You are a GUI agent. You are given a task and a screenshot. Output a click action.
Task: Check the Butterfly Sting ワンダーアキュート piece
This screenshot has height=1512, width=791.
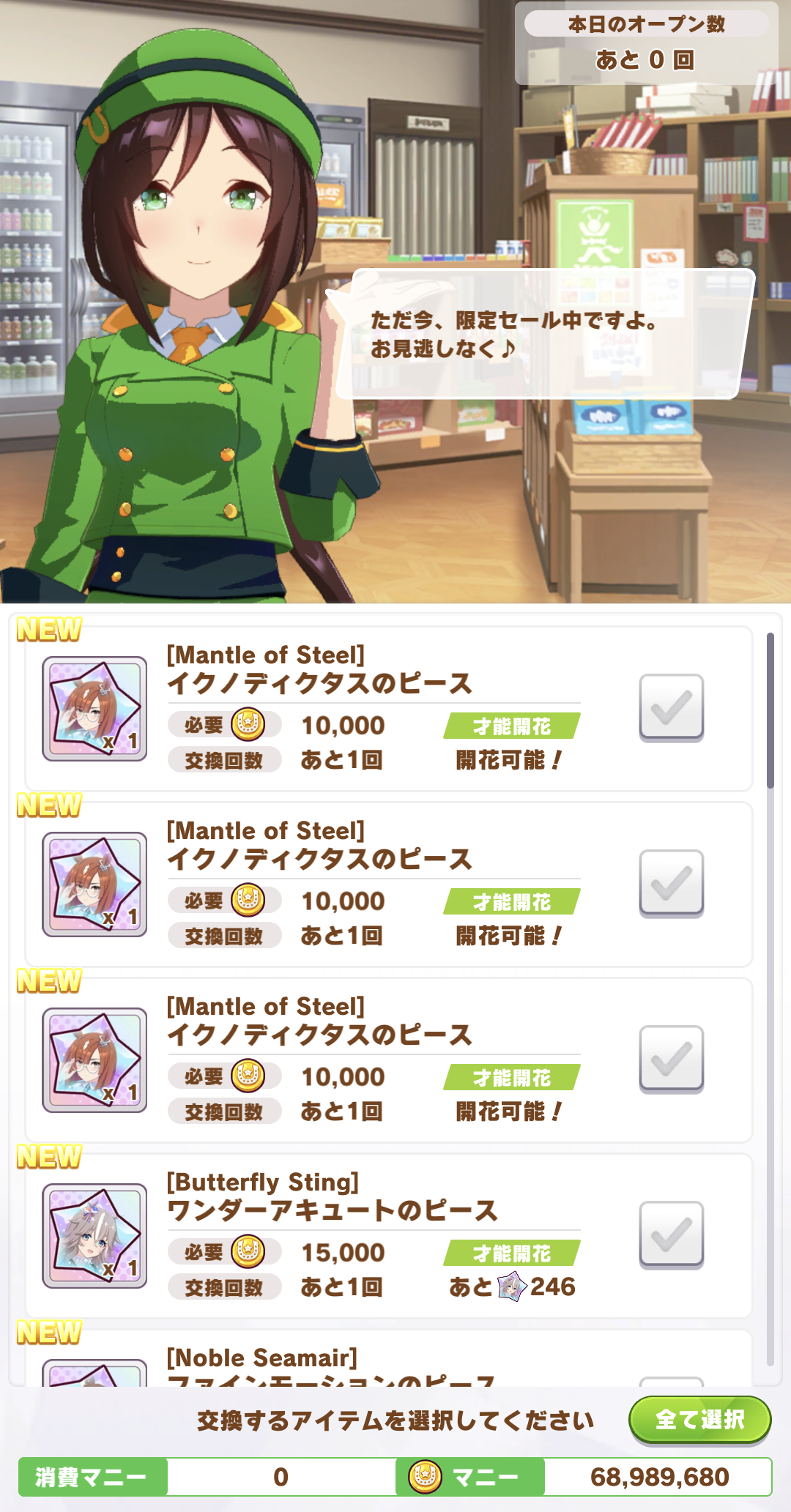click(x=671, y=1234)
